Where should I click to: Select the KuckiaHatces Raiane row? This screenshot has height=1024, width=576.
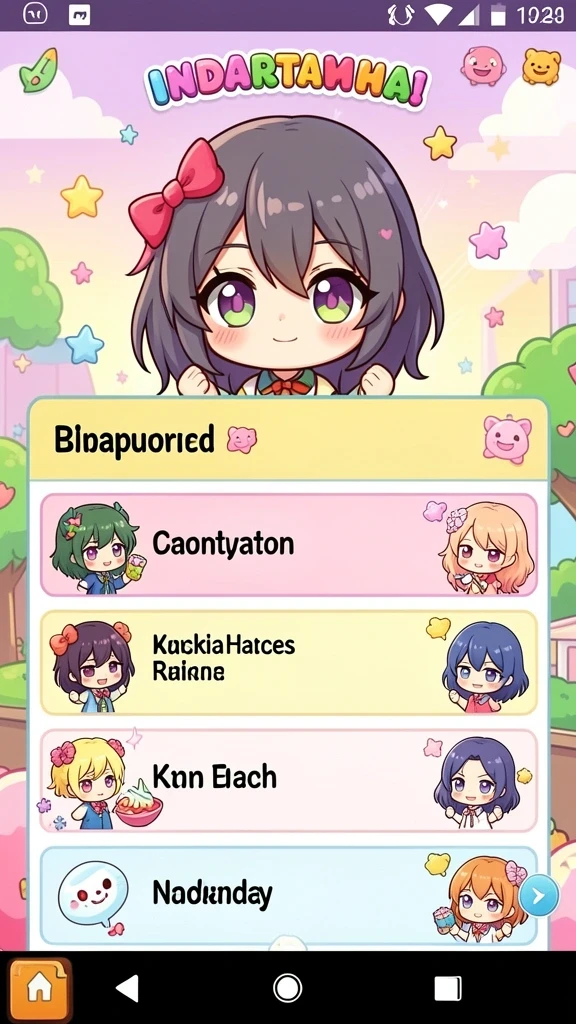click(x=289, y=663)
